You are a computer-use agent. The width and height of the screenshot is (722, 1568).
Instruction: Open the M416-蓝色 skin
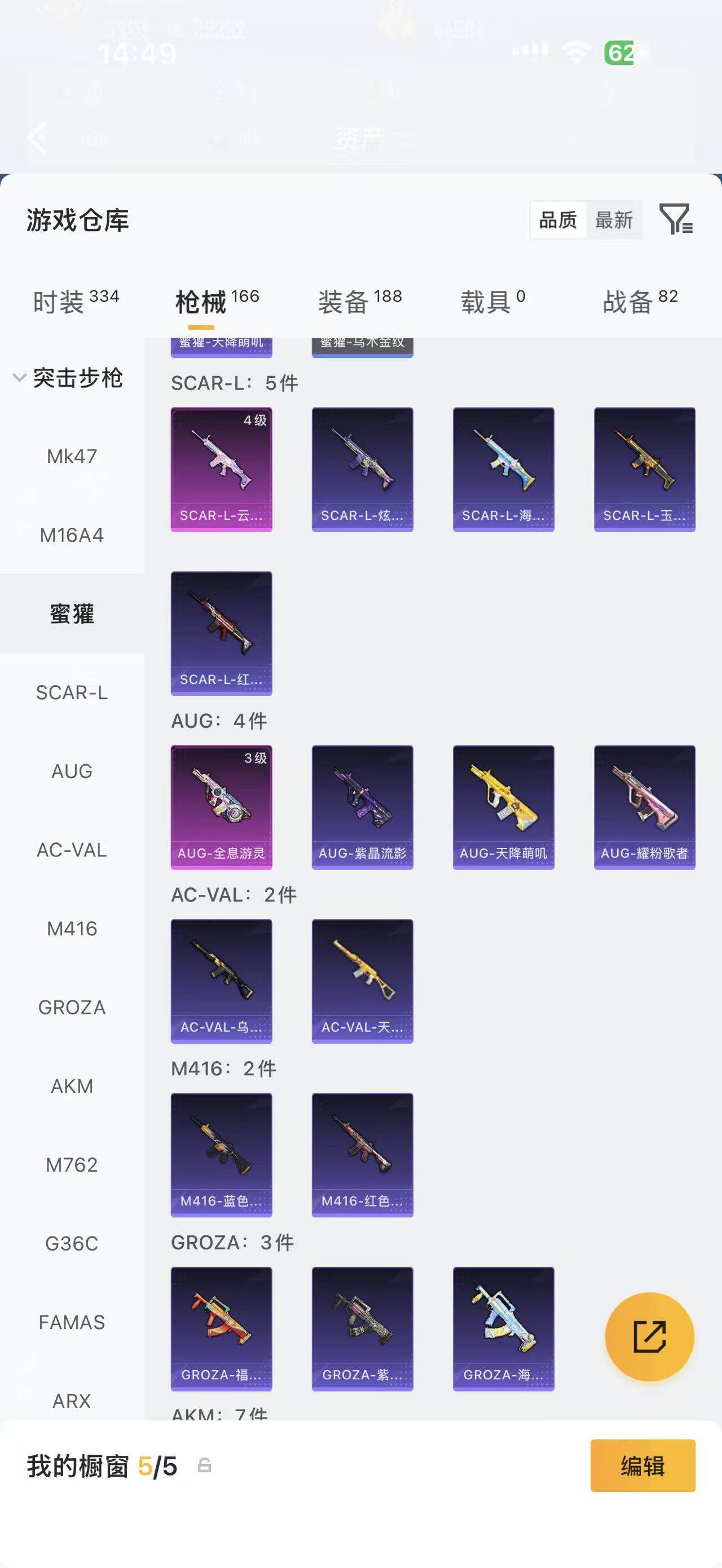(x=222, y=1155)
